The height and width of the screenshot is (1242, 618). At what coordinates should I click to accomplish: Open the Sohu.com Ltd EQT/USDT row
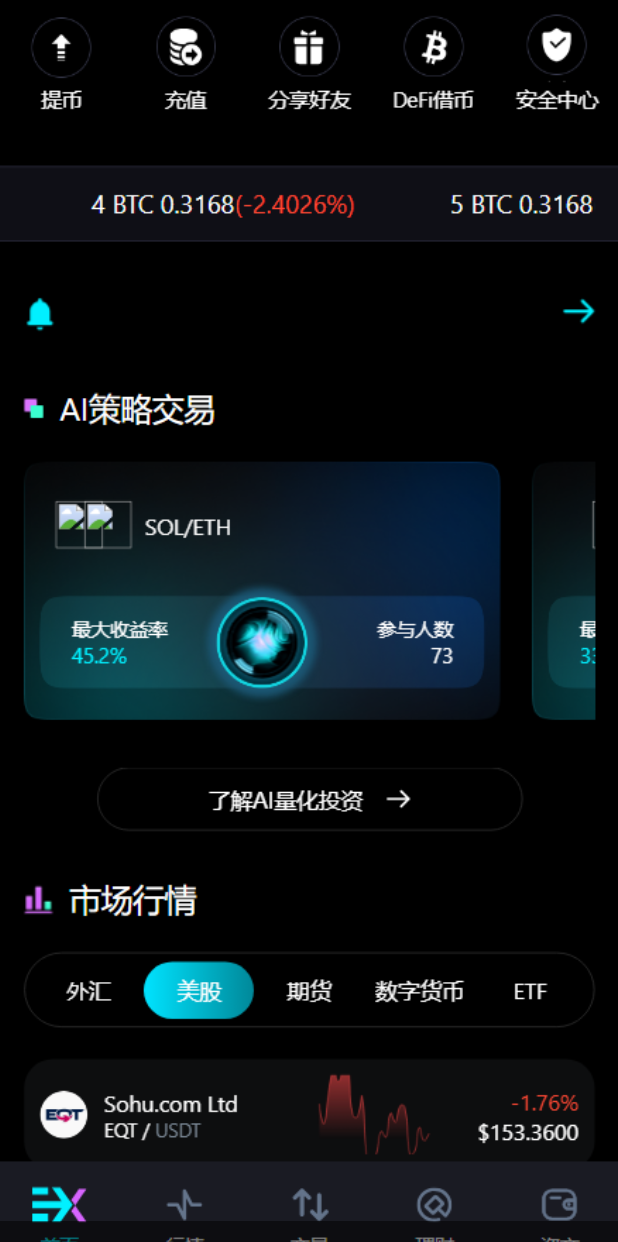pyautogui.click(x=309, y=1115)
